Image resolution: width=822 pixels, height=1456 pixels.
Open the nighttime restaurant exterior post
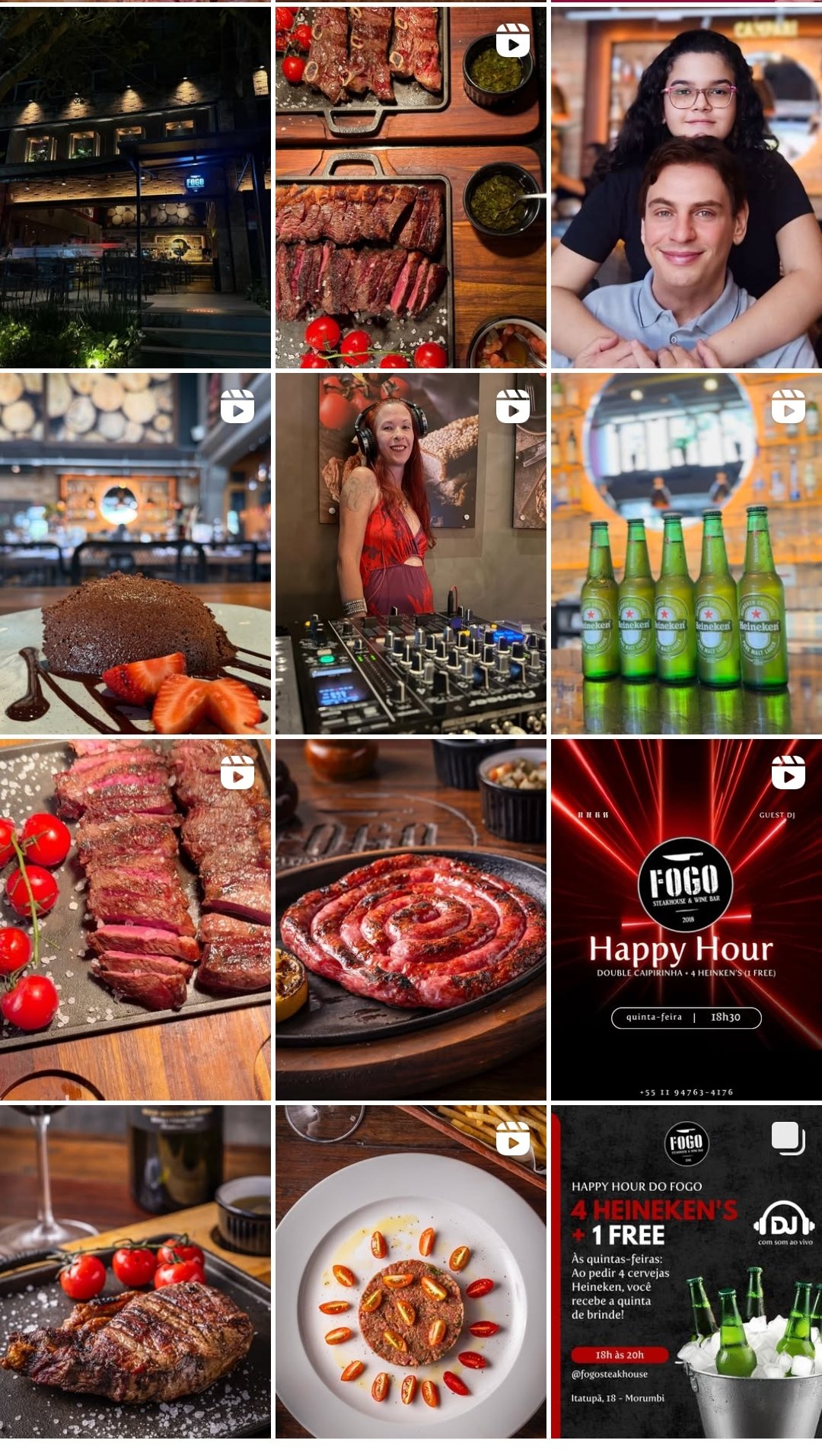point(135,187)
